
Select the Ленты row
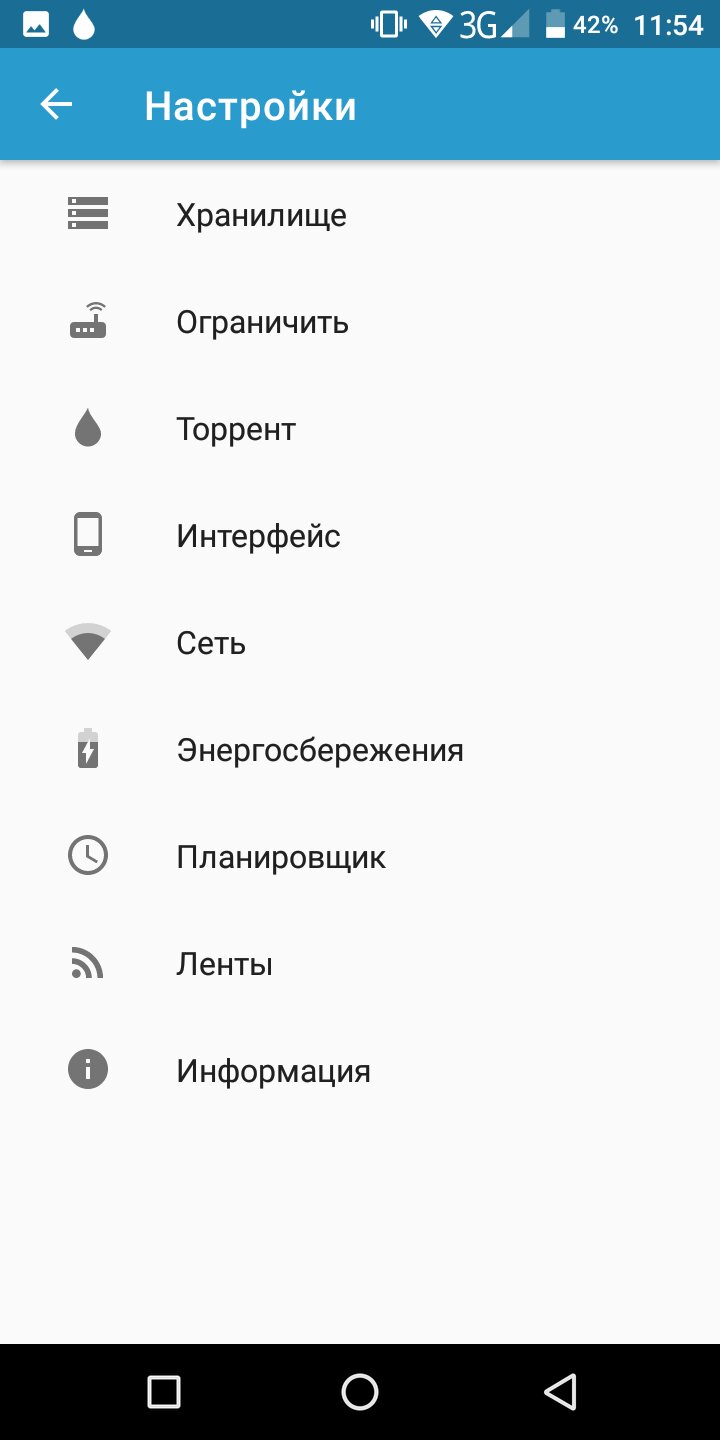pos(360,964)
